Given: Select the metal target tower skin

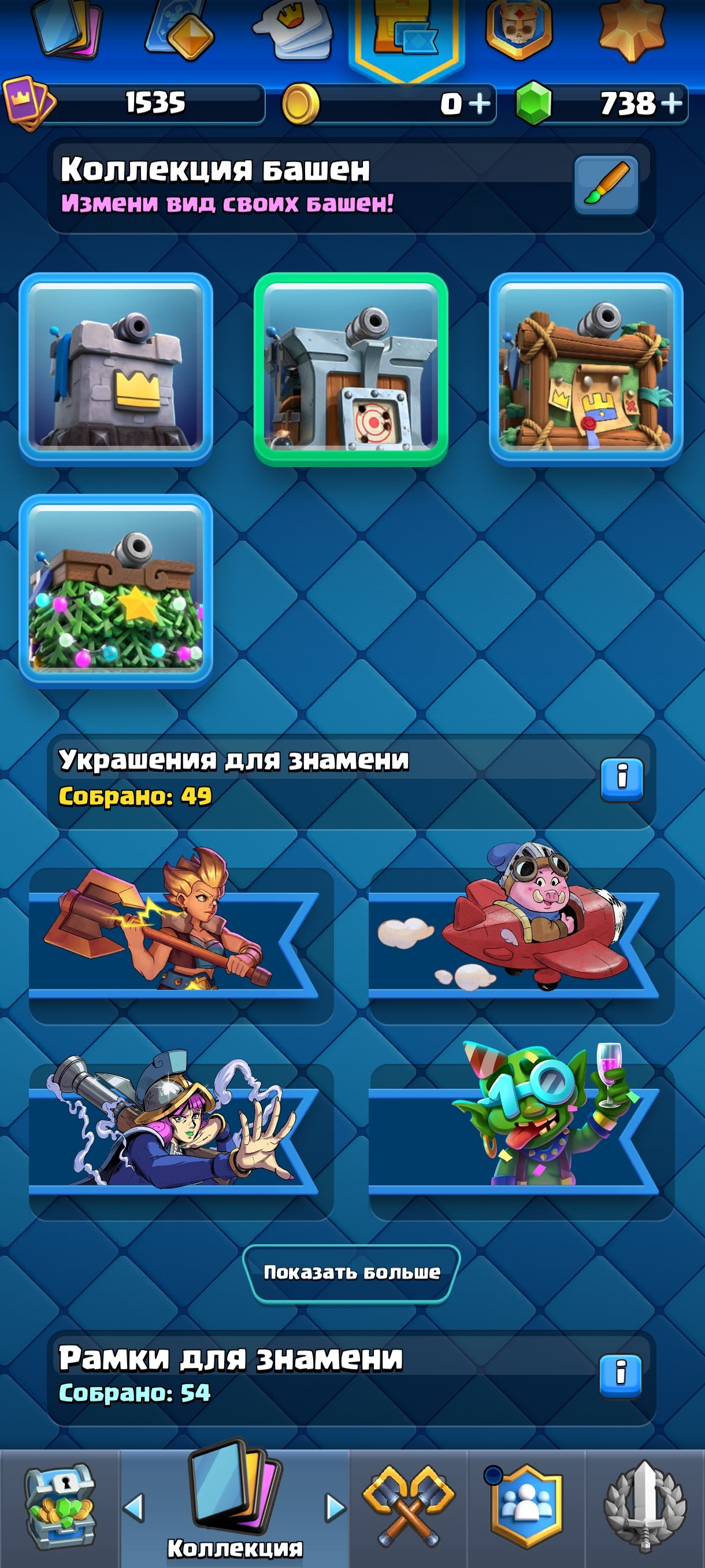Looking at the screenshot, I should click(x=351, y=369).
